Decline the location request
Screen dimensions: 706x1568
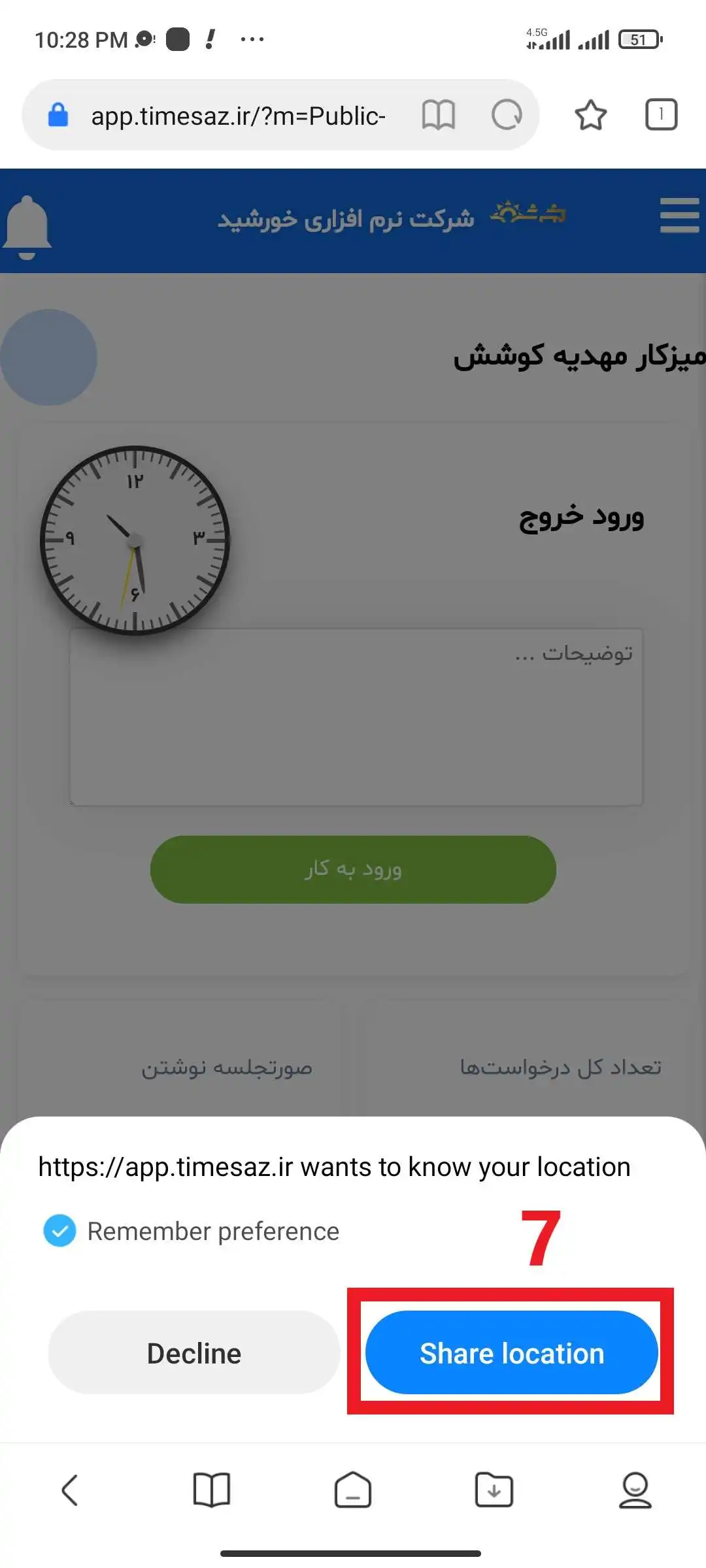pos(194,1352)
